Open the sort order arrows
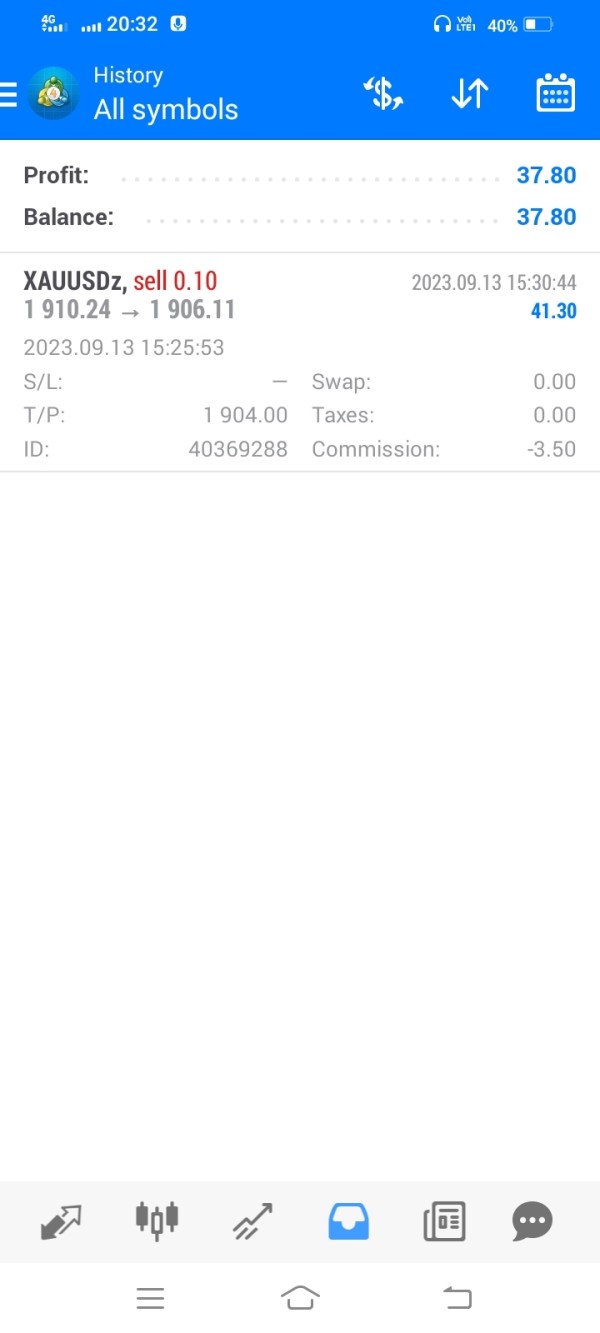Image resolution: width=600 pixels, height=1333 pixels. coord(469,94)
